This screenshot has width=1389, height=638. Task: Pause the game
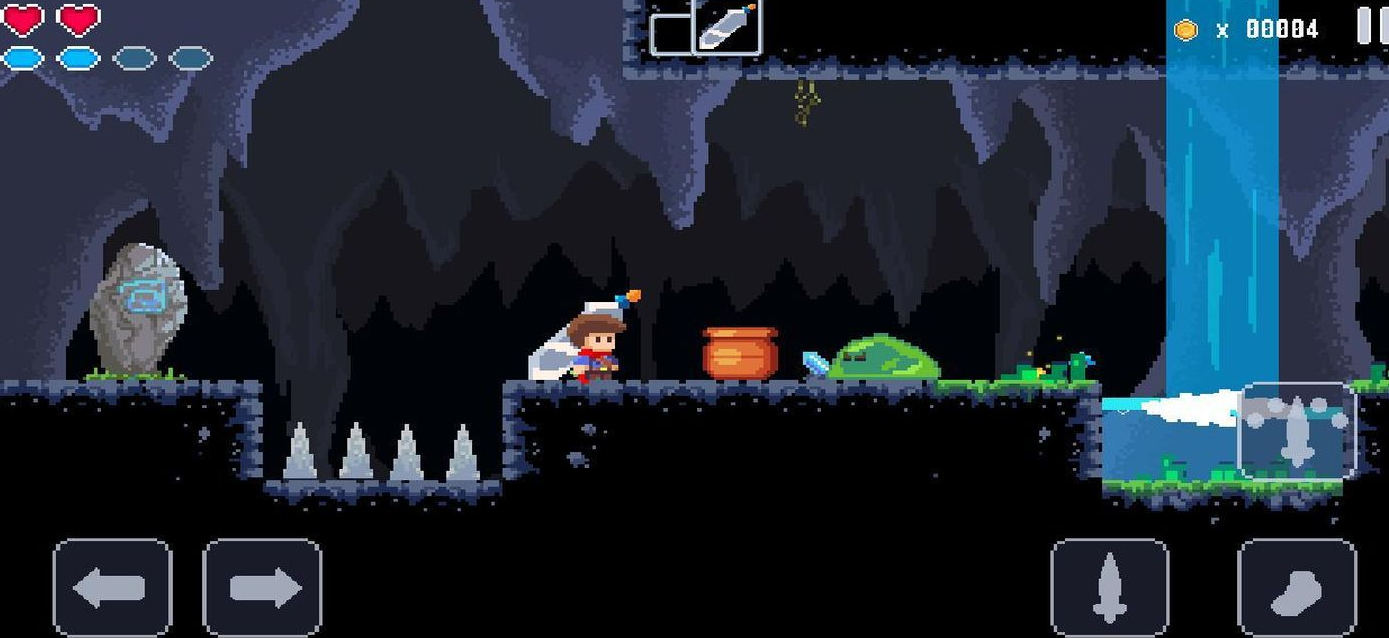pos(1371,26)
